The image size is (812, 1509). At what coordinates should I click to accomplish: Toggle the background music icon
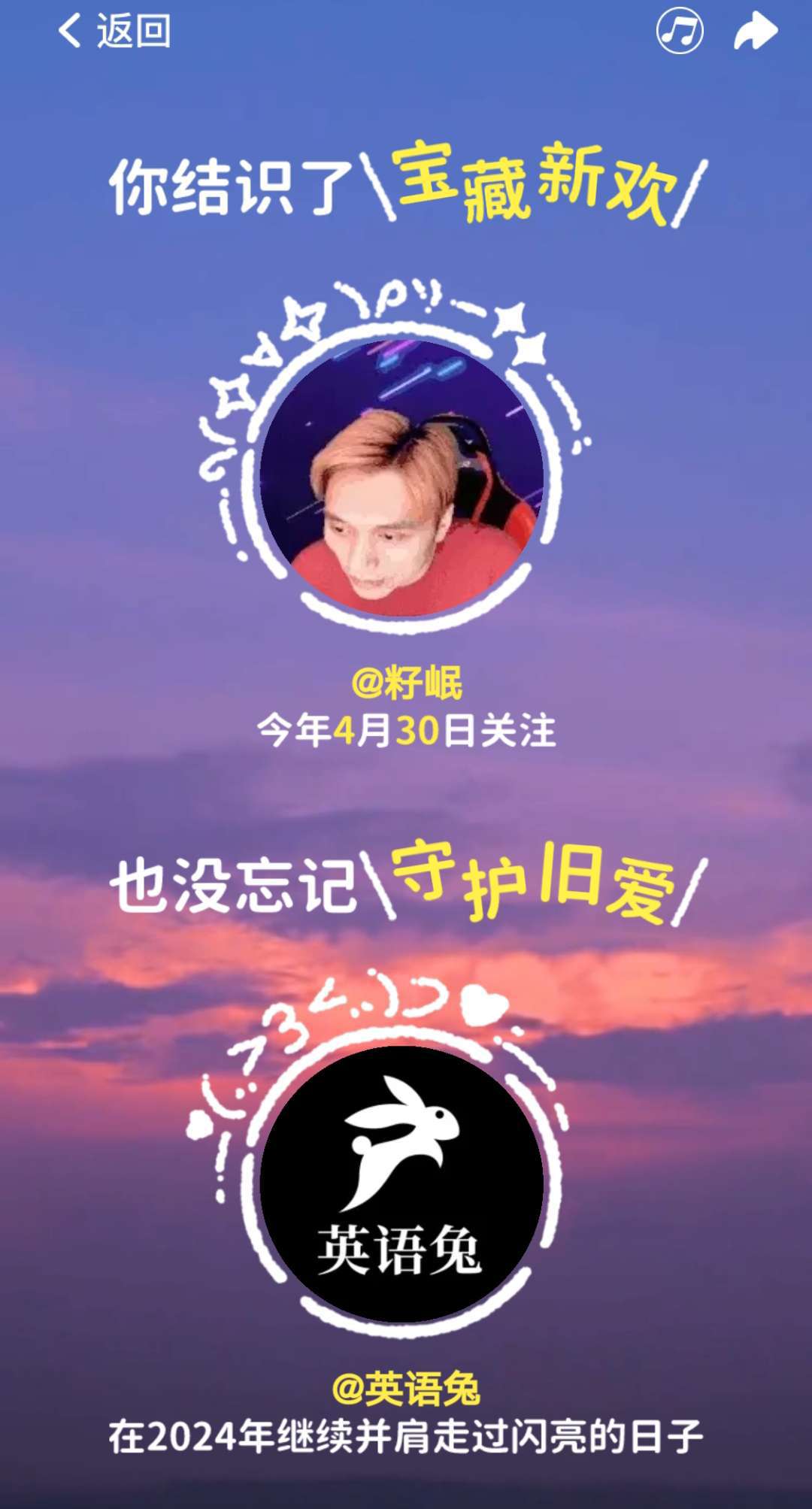pyautogui.click(x=680, y=32)
